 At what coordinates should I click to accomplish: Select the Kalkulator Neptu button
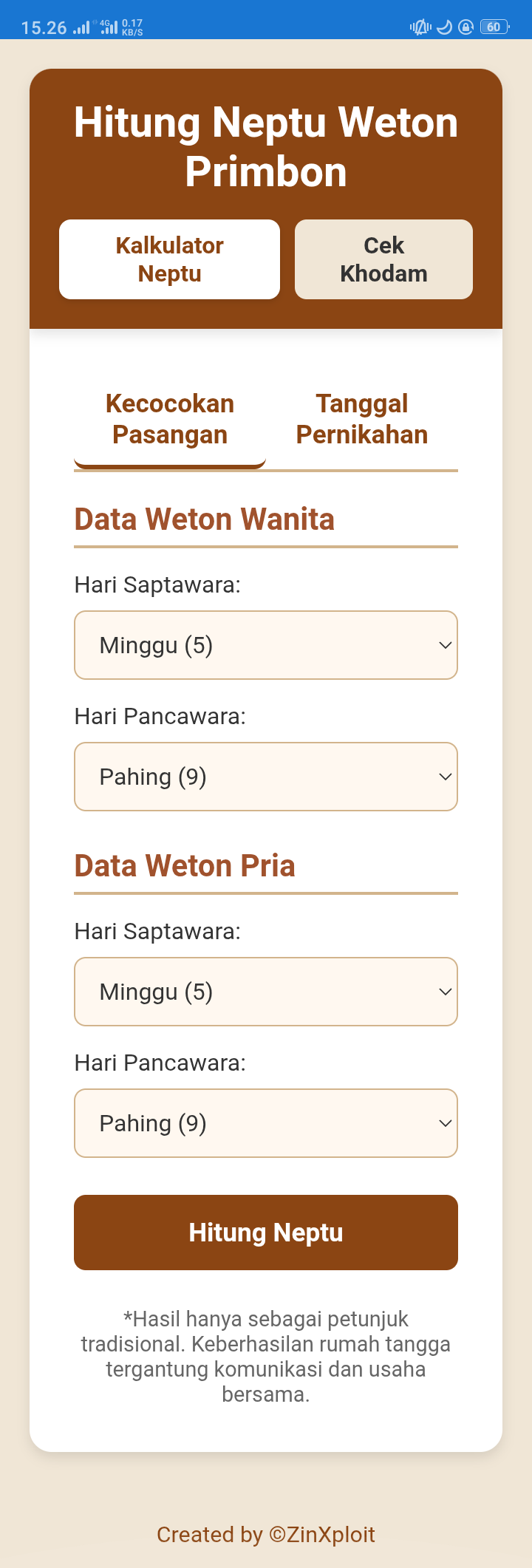[x=169, y=259]
